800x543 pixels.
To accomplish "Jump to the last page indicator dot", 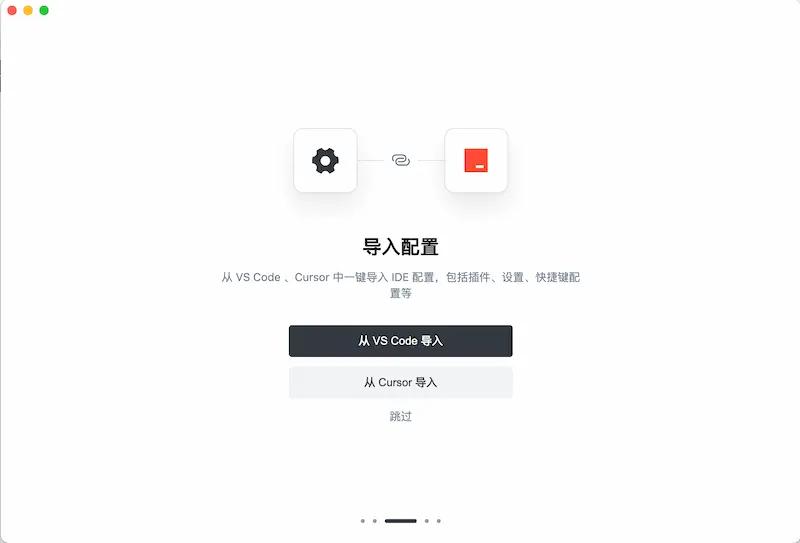I will pos(438,521).
